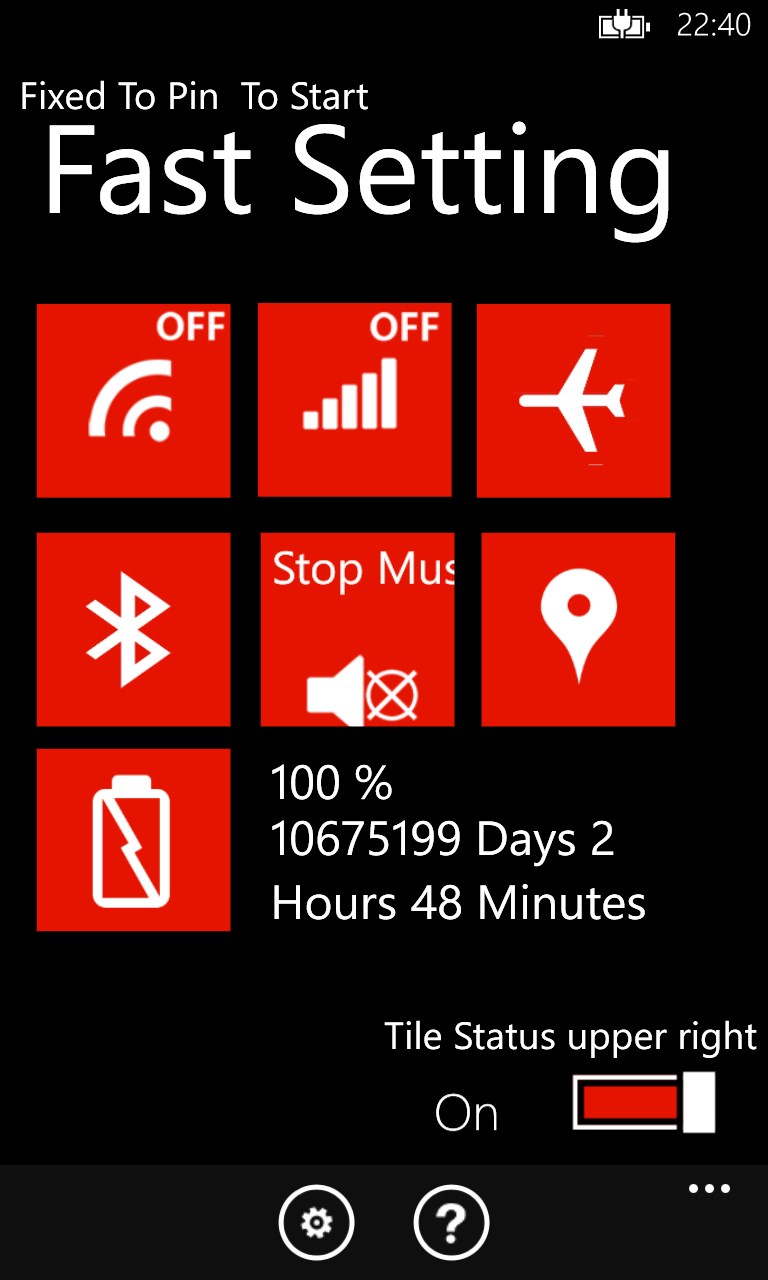This screenshot has height=1280, width=768.
Task: Select the airplane mode tile
Action: pyautogui.click(x=573, y=400)
